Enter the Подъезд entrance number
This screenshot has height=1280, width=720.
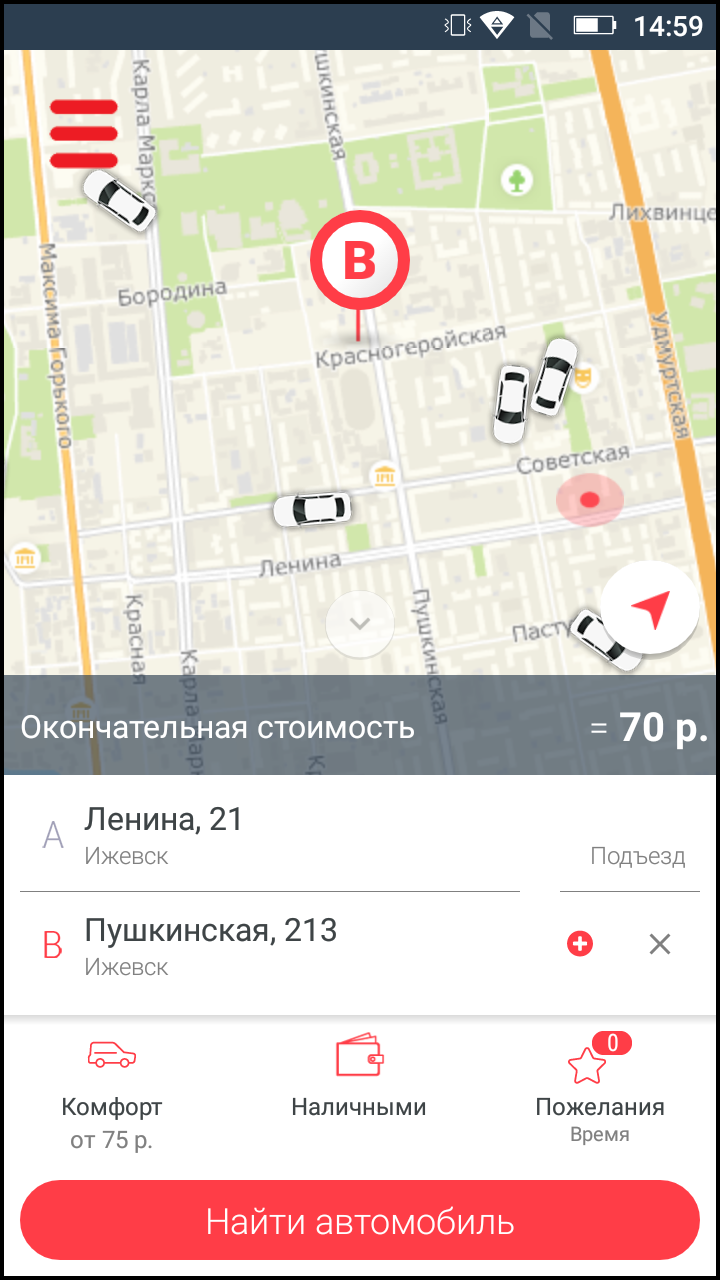coord(630,856)
